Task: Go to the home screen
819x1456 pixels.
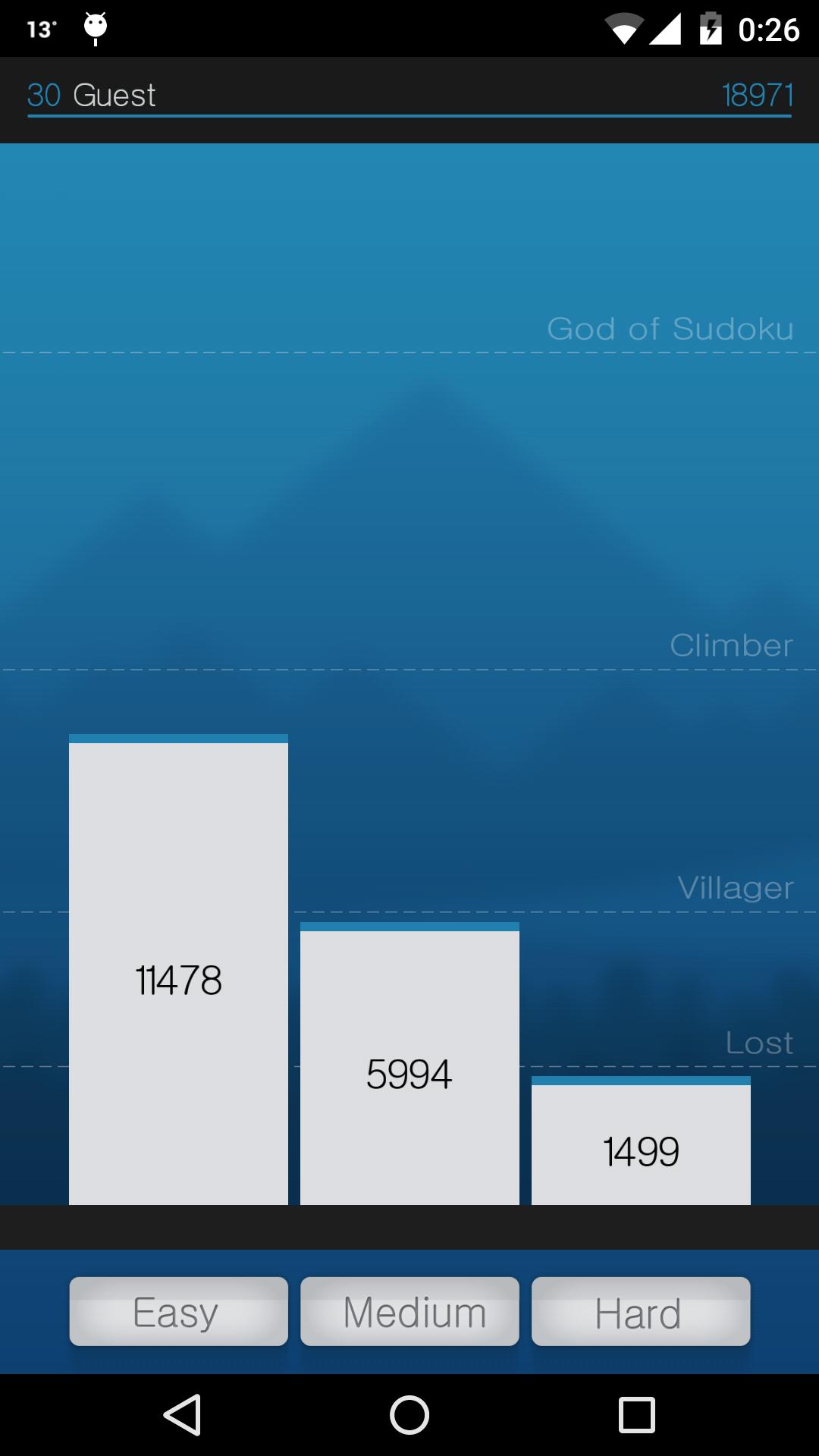Action: click(x=409, y=1415)
